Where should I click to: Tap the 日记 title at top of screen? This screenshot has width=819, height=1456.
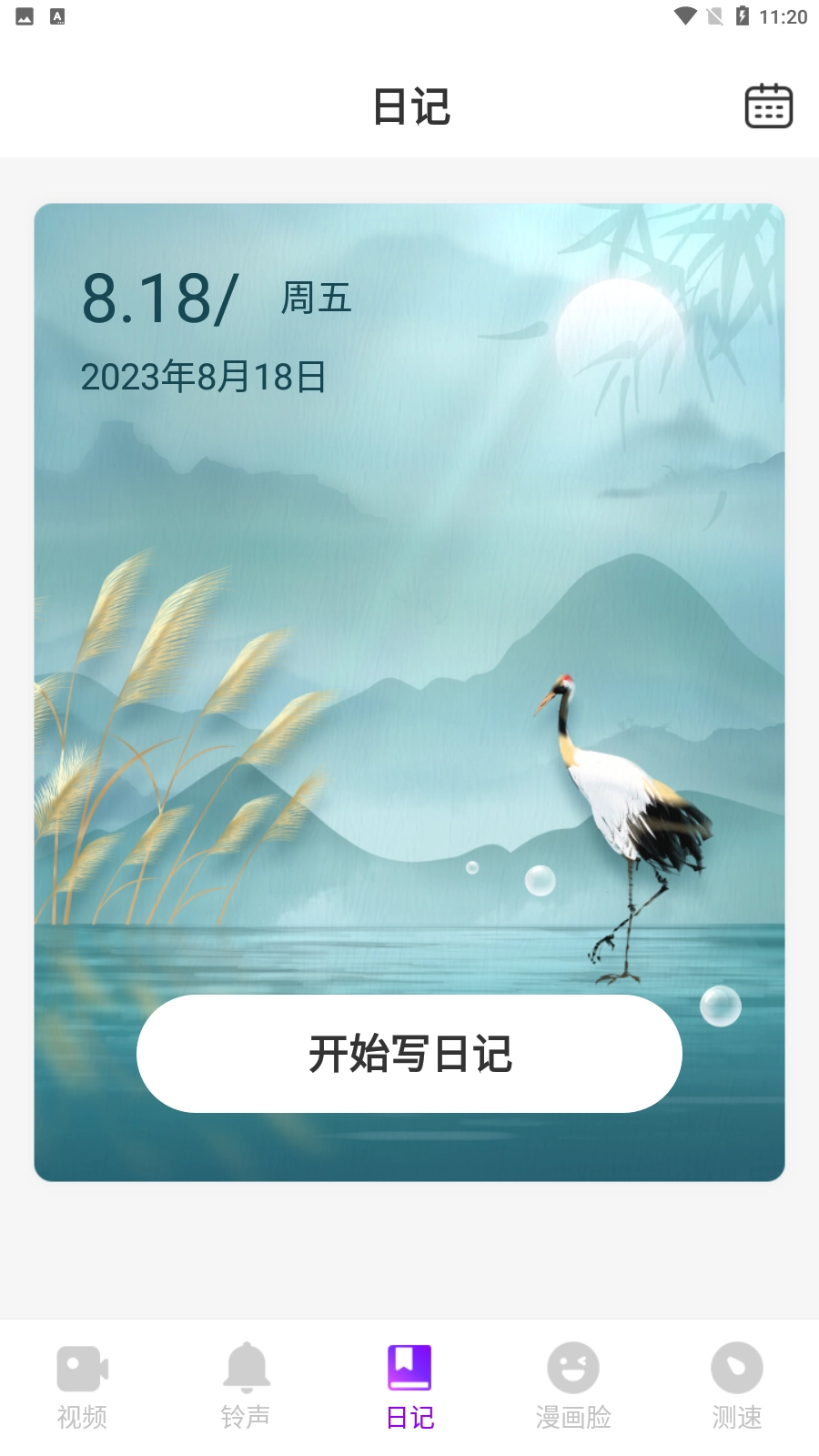[x=409, y=106]
